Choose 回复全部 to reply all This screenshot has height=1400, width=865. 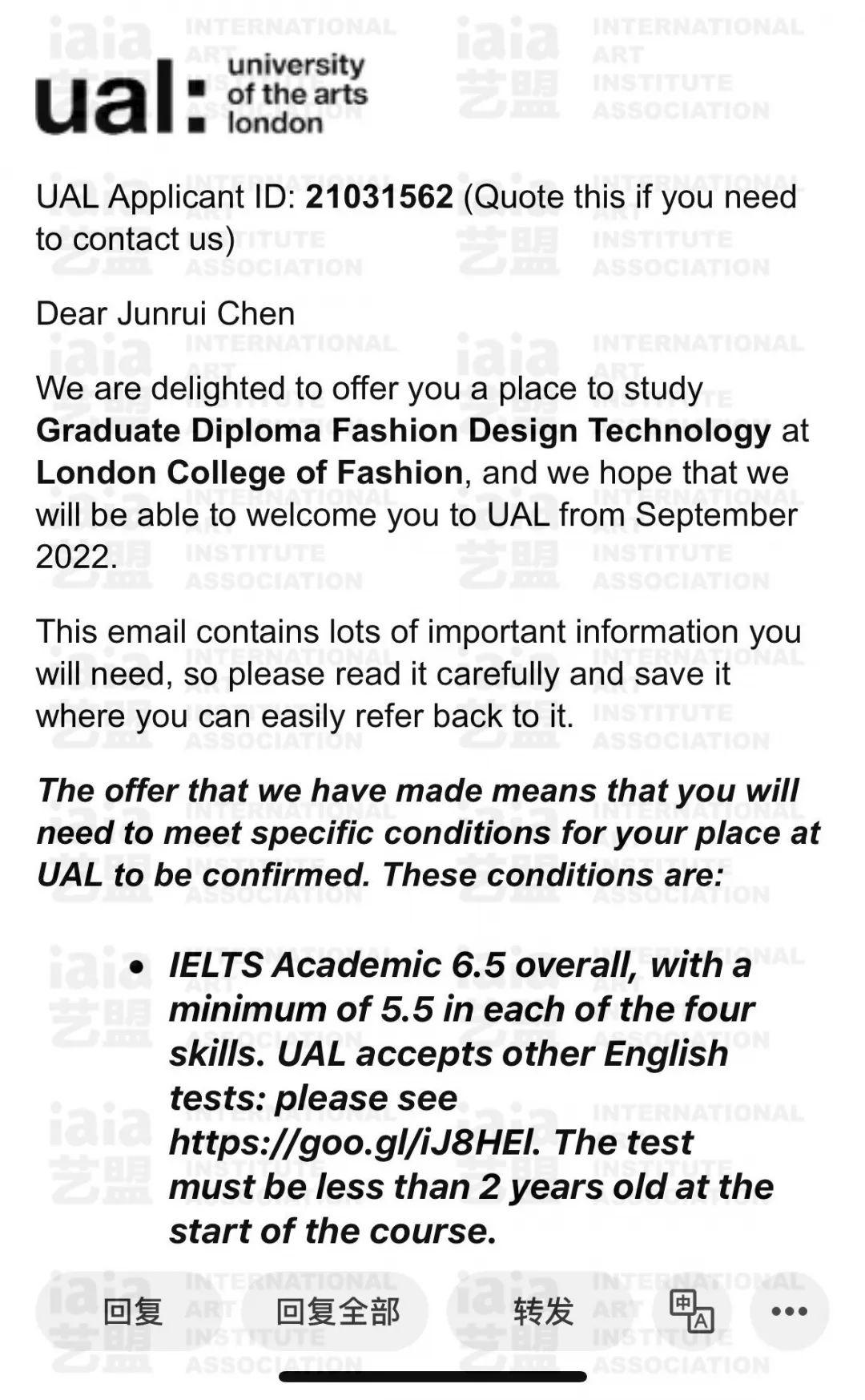pyautogui.click(x=336, y=1312)
